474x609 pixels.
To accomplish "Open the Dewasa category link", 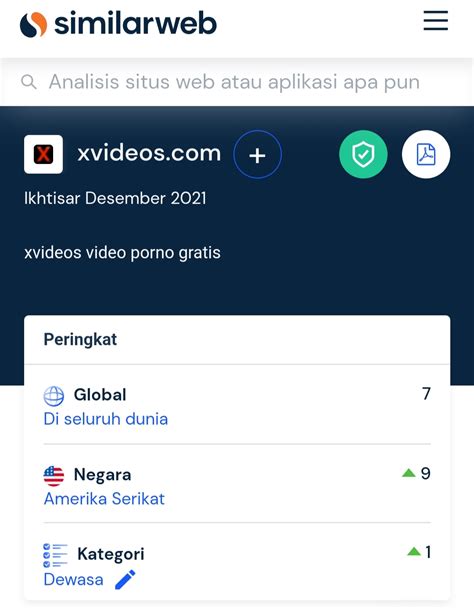I will [x=73, y=579].
